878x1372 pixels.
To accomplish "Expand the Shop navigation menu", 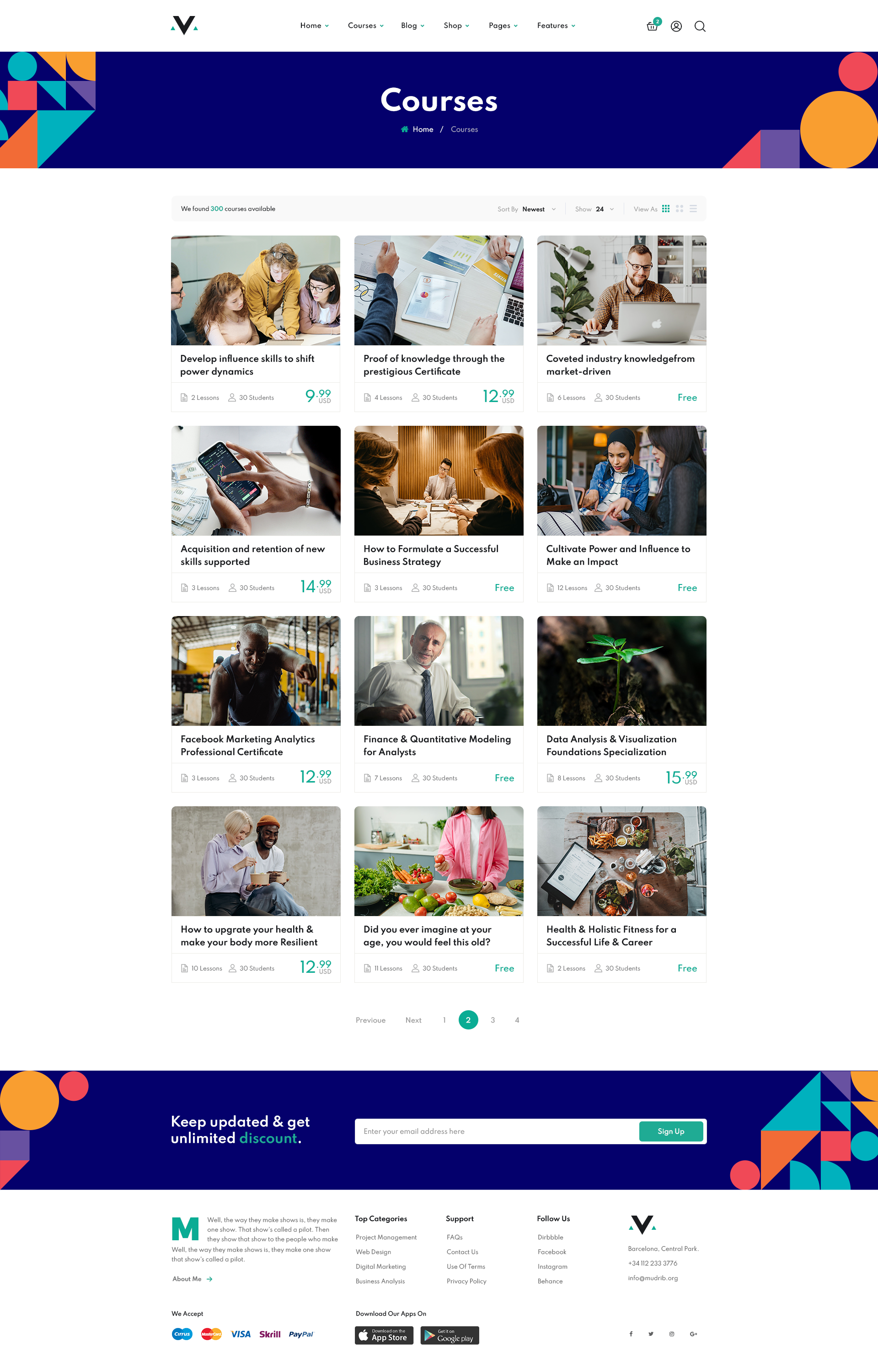I will (456, 26).
